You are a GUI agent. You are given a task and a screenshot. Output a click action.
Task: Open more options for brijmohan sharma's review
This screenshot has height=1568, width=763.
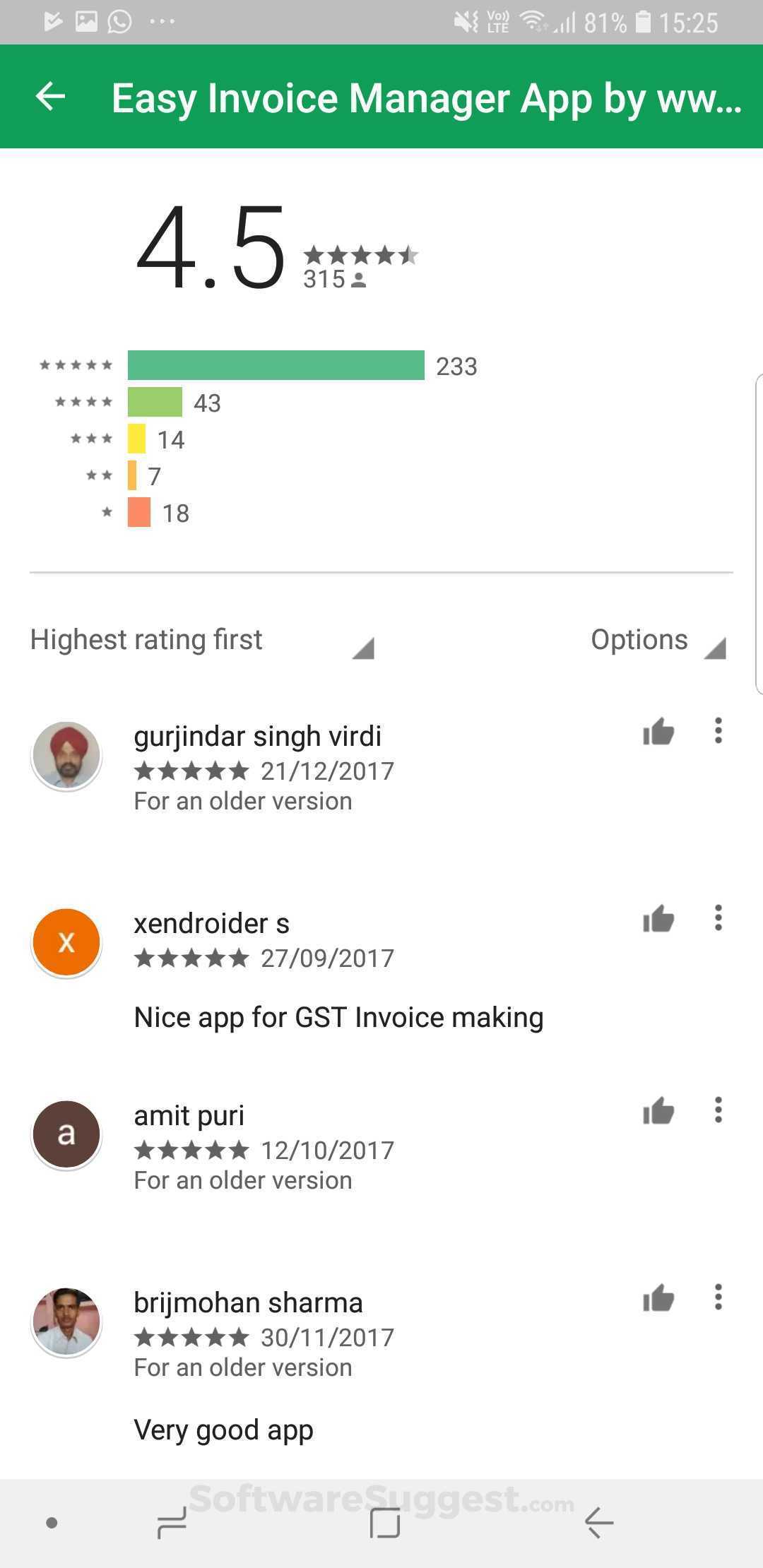click(718, 1297)
